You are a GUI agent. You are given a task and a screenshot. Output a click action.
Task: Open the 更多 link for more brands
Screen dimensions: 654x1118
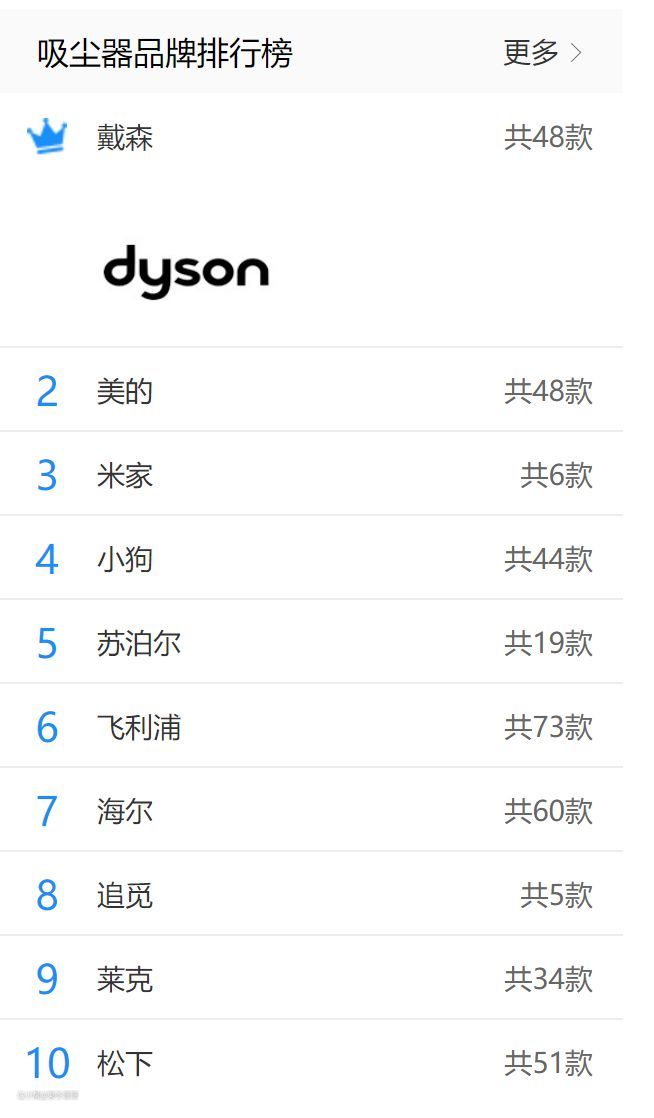coord(542,53)
